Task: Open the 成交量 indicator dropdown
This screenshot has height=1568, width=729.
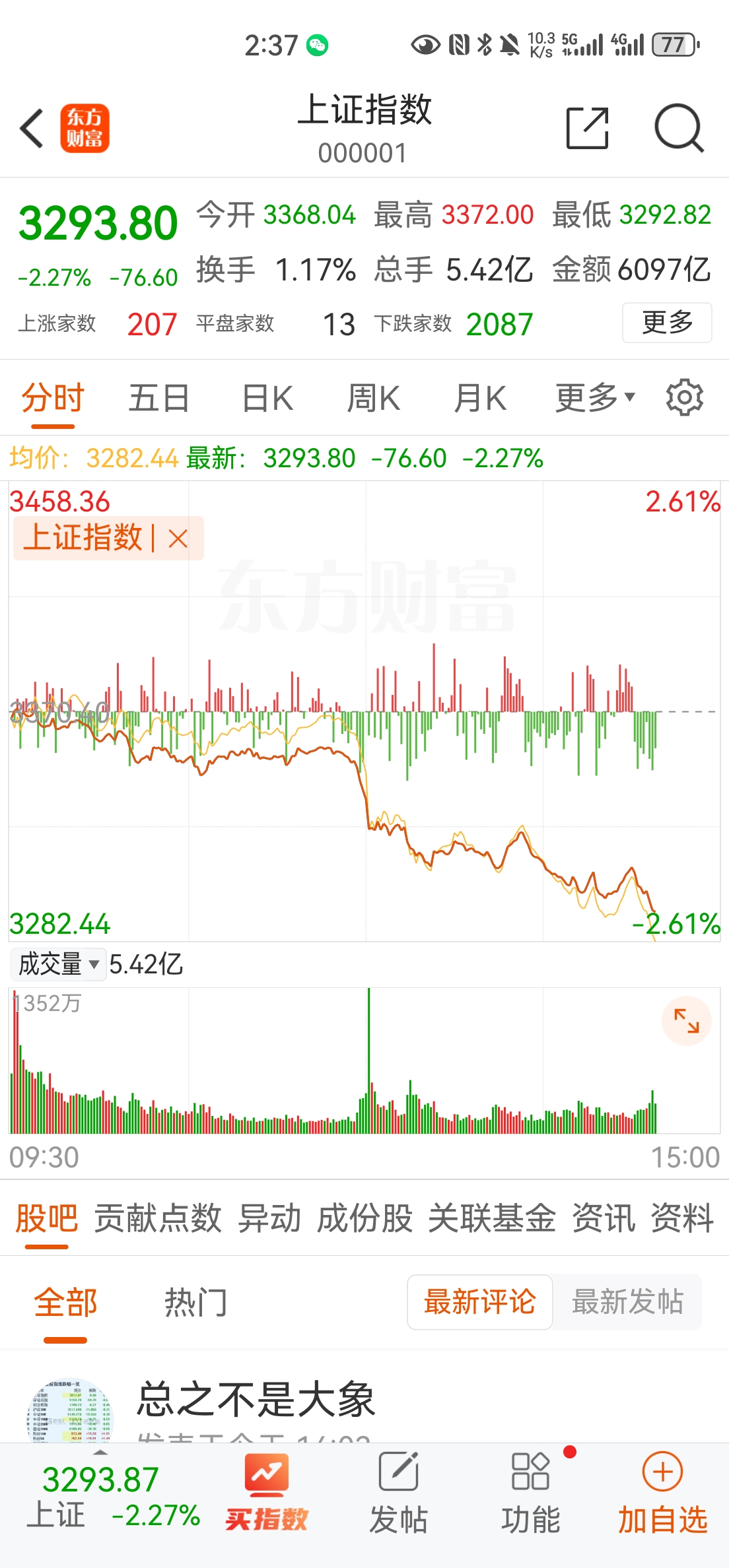Action: pos(58,965)
